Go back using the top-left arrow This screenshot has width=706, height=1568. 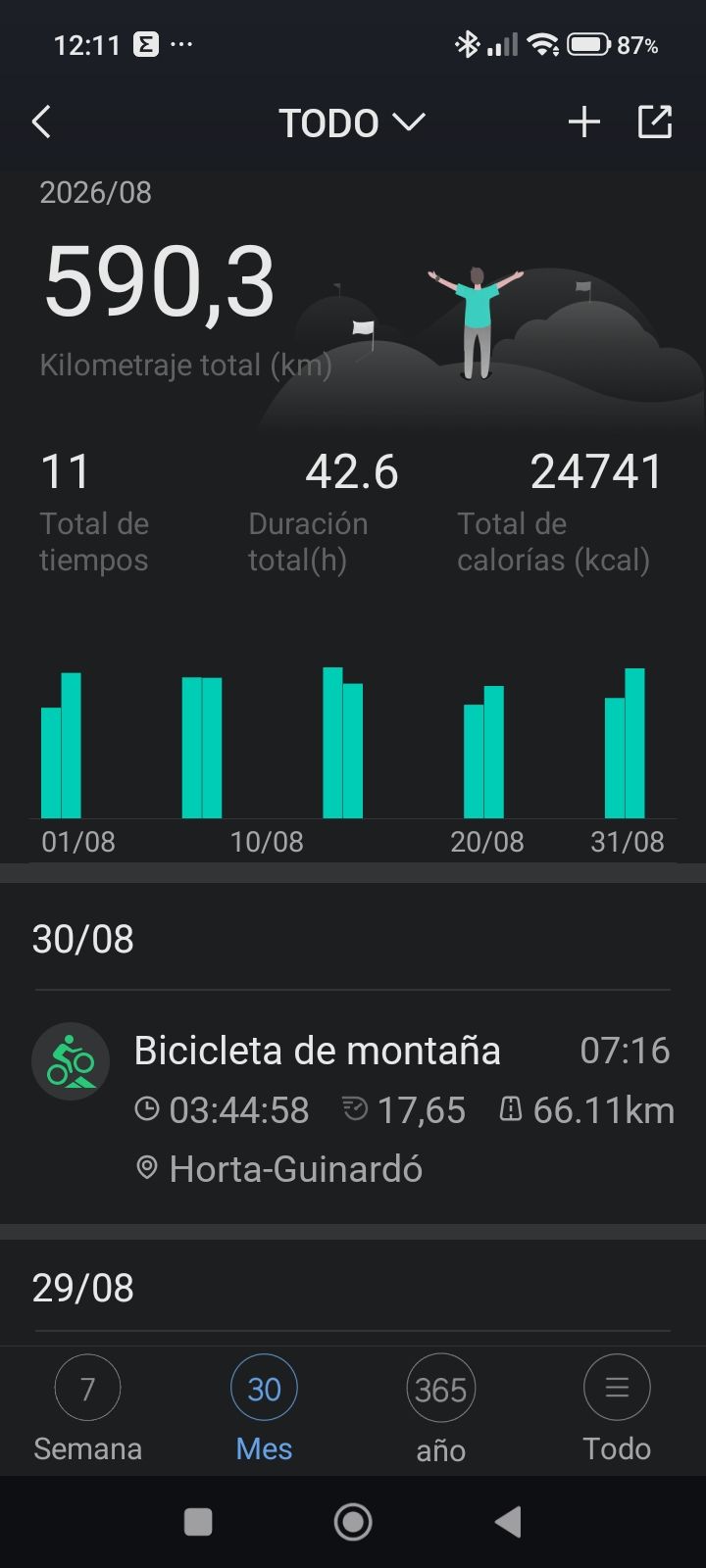tap(41, 122)
